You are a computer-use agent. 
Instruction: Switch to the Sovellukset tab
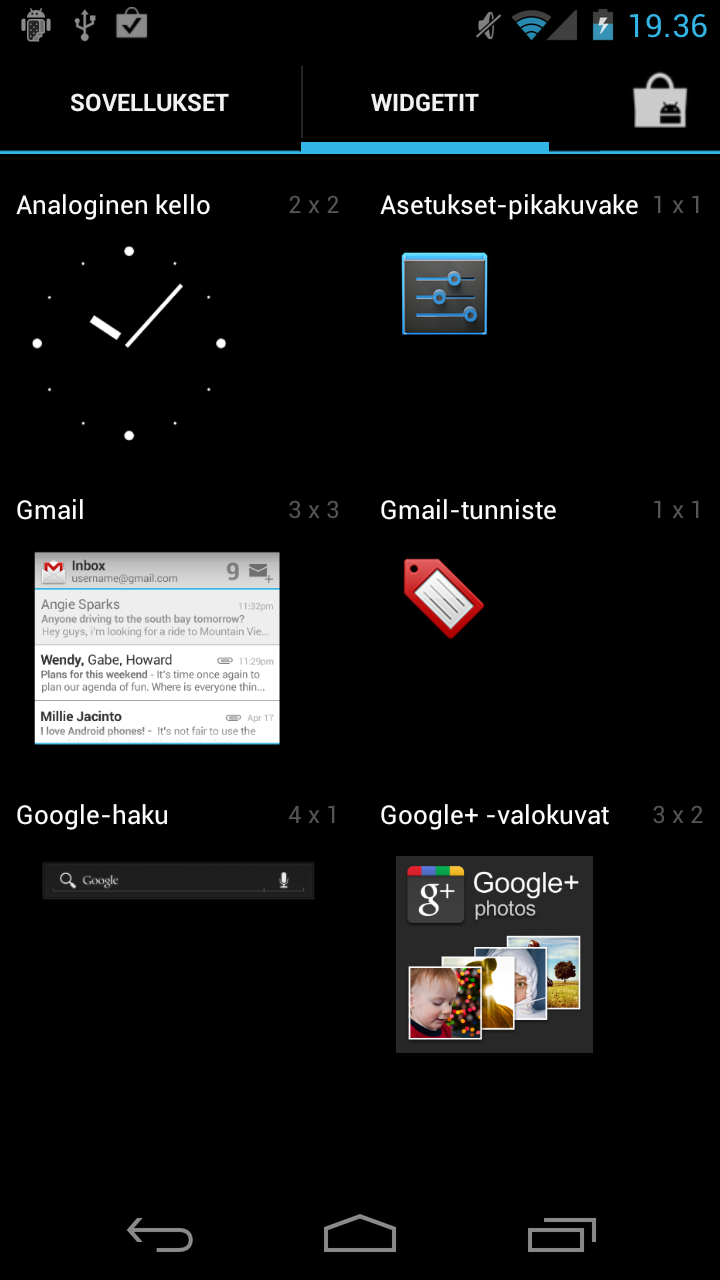click(x=150, y=103)
